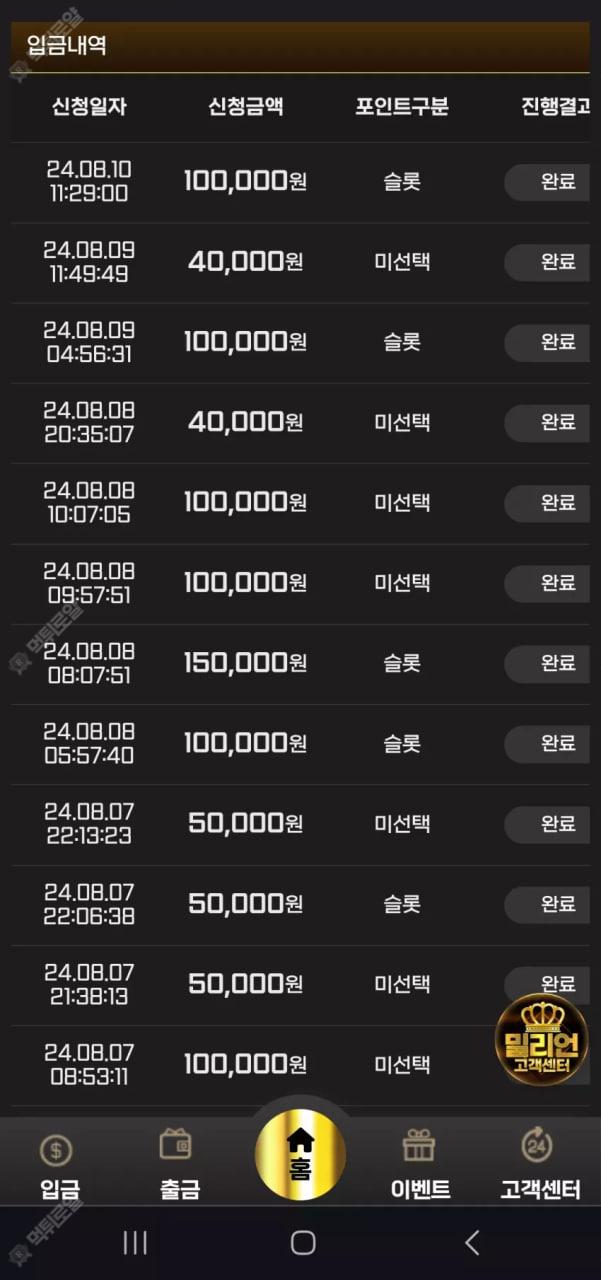Open the 고객센터 tab in bottom bar

540,1166
